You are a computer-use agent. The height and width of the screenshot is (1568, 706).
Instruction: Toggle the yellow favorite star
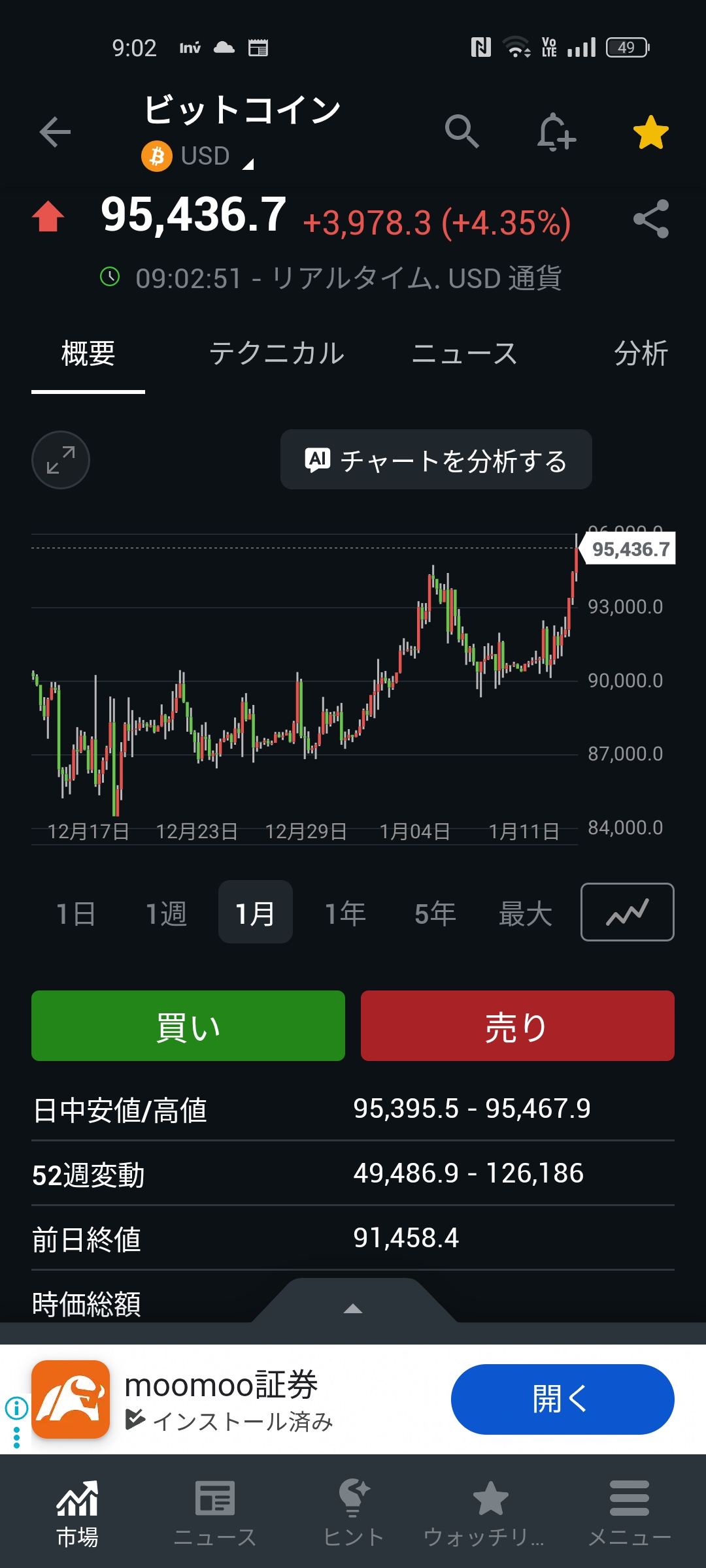click(650, 133)
